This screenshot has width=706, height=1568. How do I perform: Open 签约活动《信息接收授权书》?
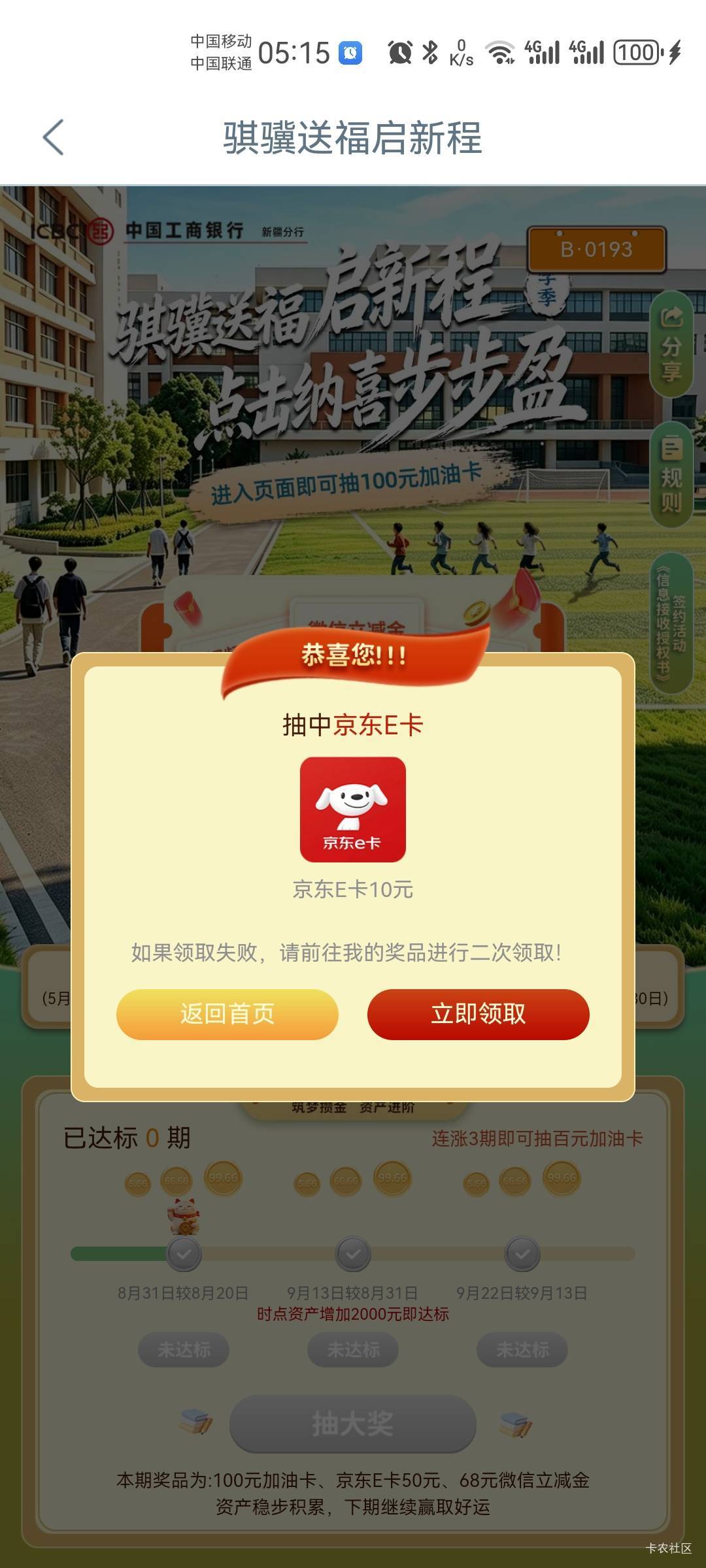(x=671, y=623)
